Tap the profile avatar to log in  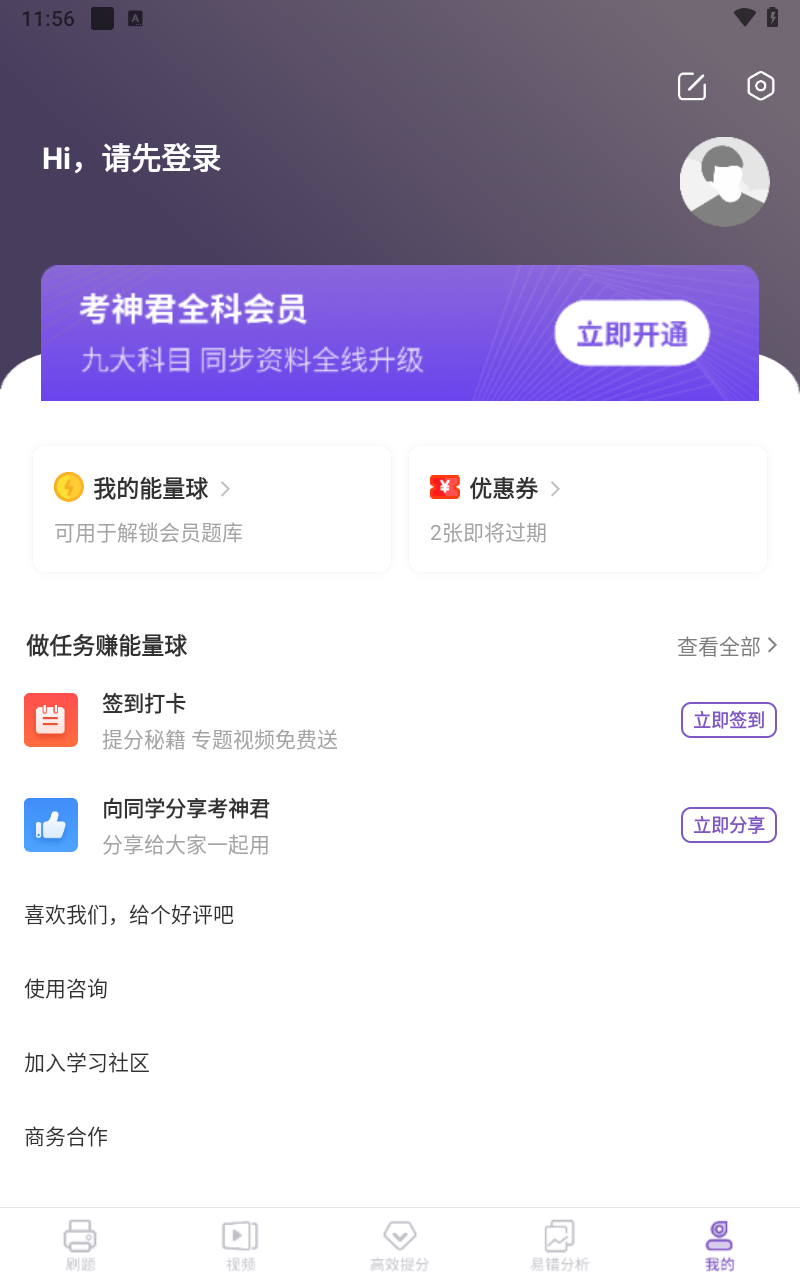pos(724,182)
